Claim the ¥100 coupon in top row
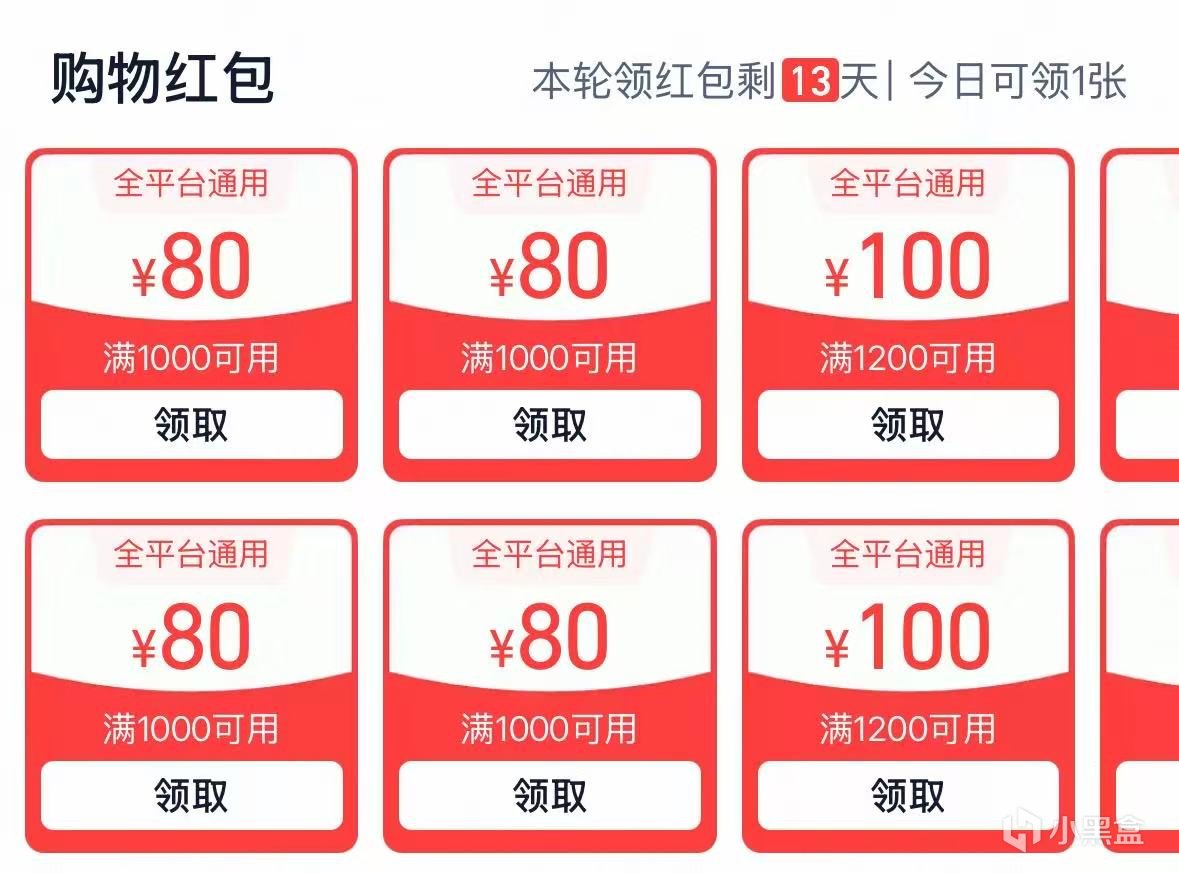The width and height of the screenshot is (1179, 874). 907,425
